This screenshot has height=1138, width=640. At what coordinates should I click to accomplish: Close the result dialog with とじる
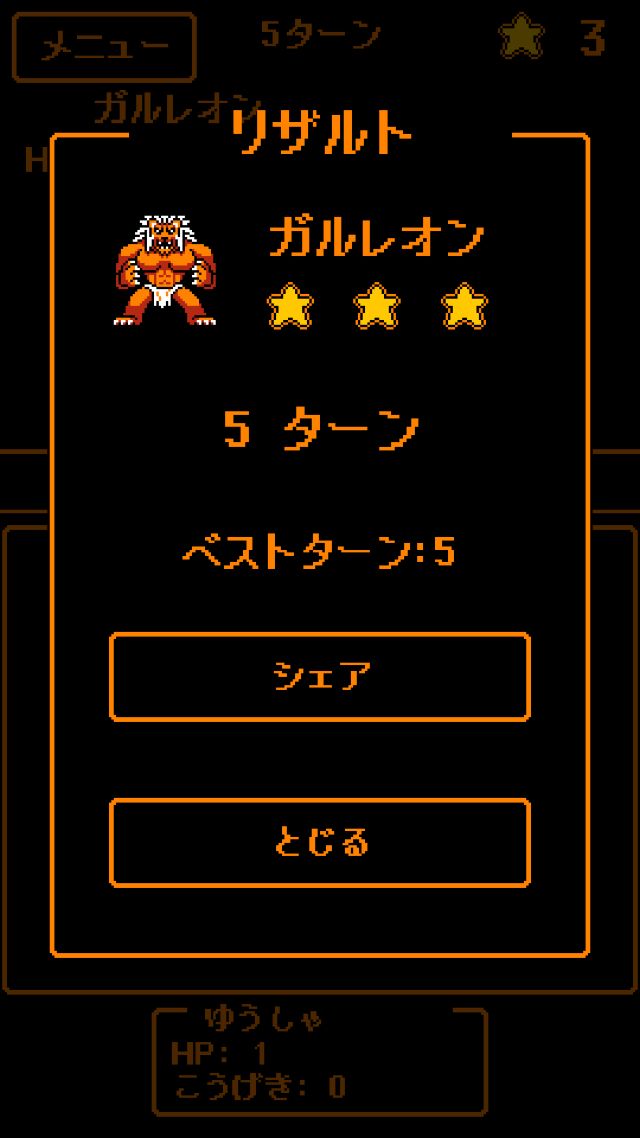pos(319,842)
